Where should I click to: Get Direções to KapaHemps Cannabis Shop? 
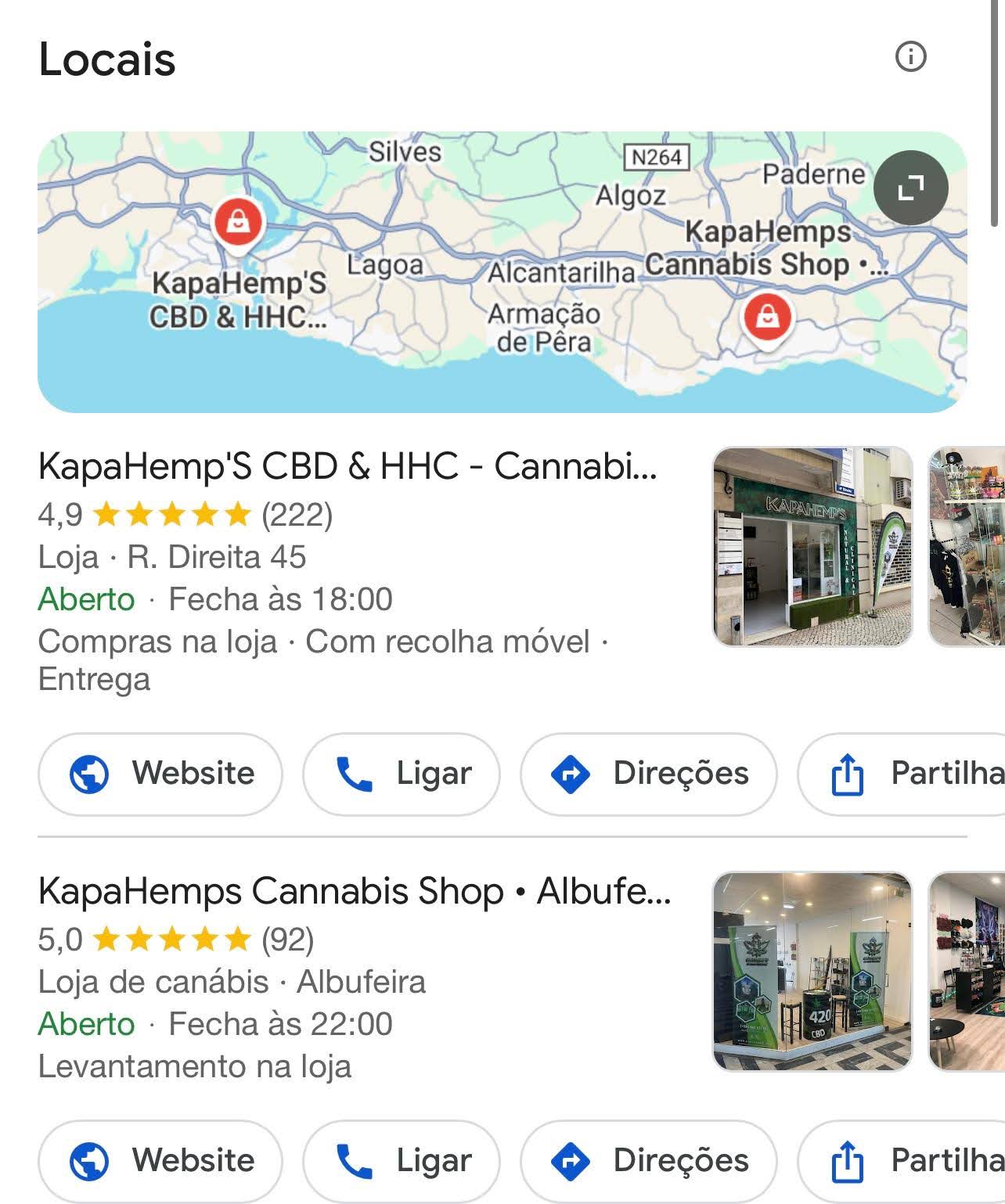649,1161
